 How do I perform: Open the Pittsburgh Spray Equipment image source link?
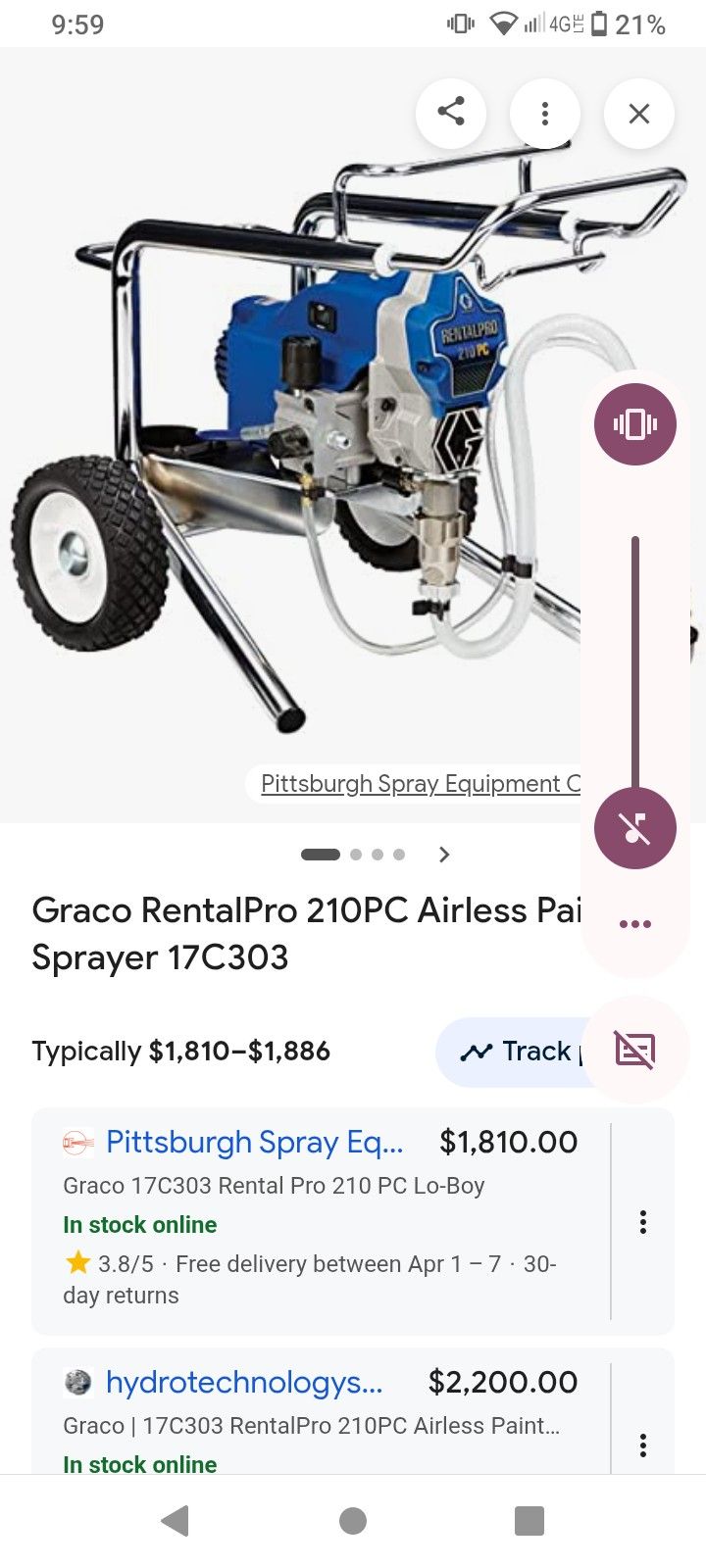coord(420,784)
